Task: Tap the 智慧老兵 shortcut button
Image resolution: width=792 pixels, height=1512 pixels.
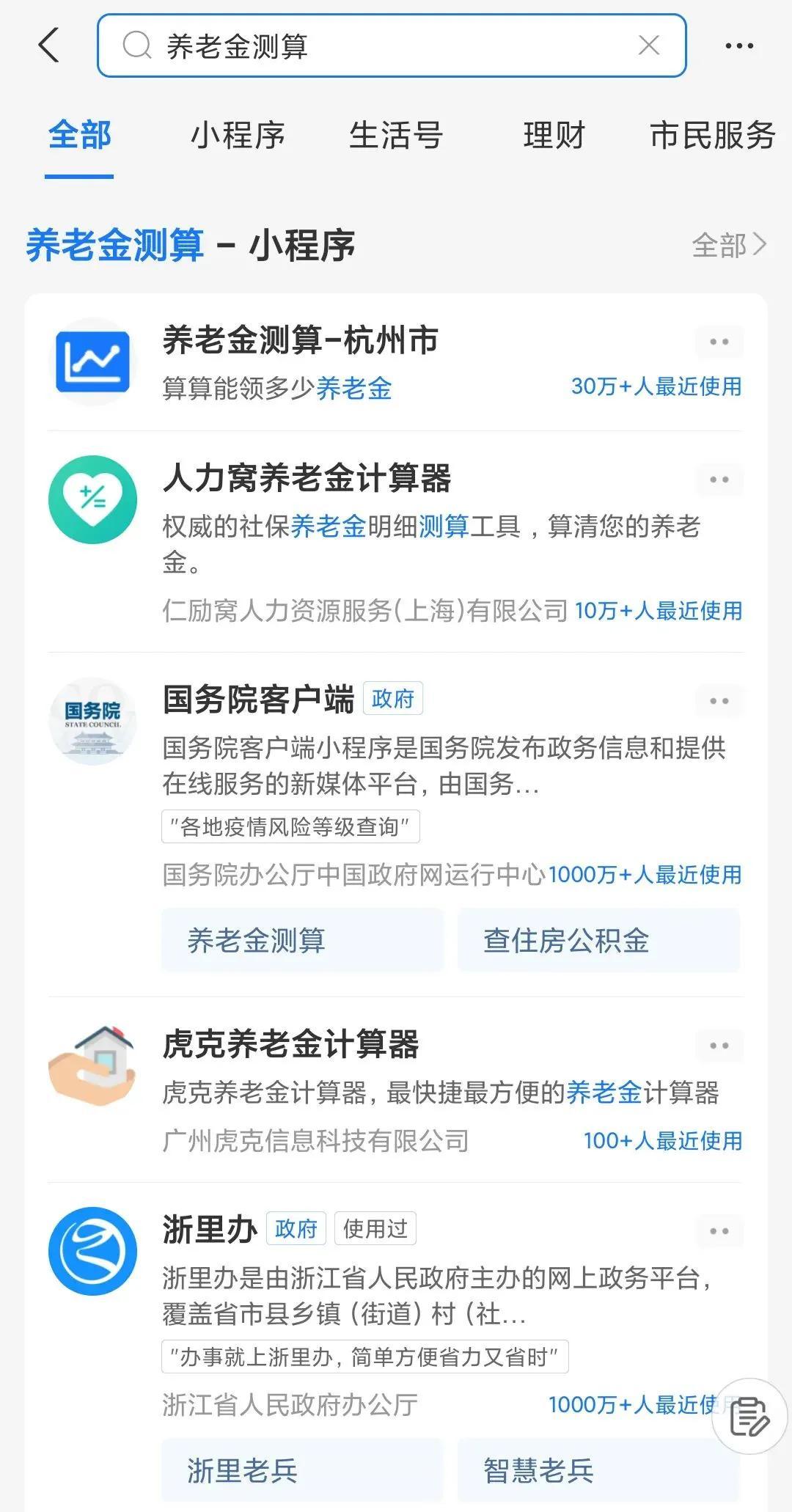Action: (598, 1469)
